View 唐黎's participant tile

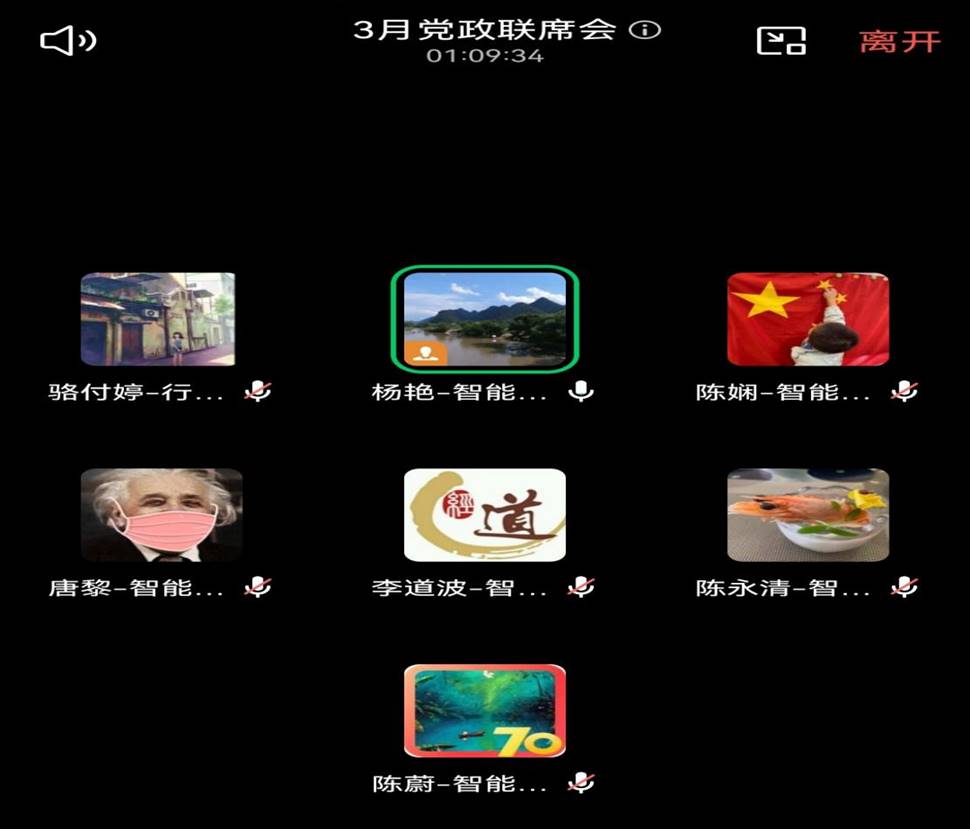coord(161,515)
